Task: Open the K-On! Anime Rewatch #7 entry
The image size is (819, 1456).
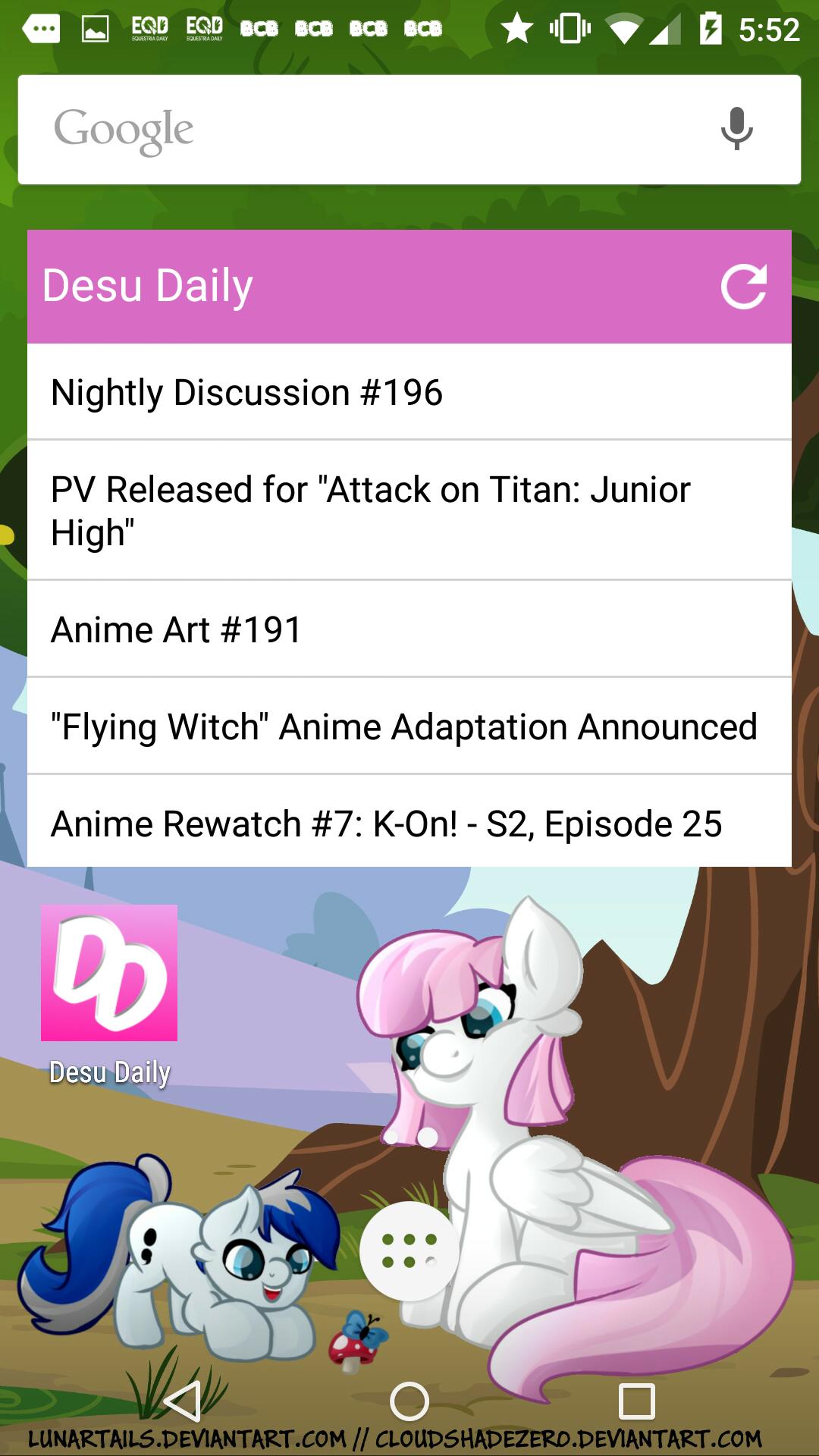Action: 409,824
